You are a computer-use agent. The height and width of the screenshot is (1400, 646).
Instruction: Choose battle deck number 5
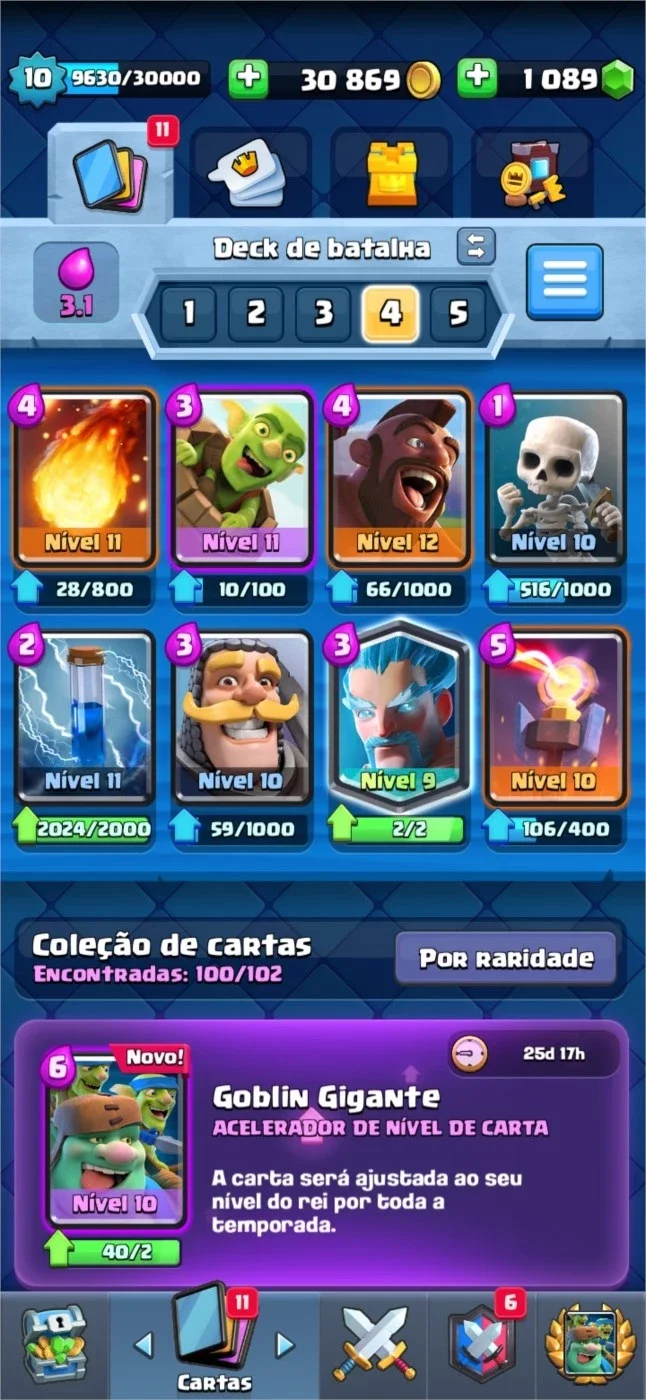point(458,314)
